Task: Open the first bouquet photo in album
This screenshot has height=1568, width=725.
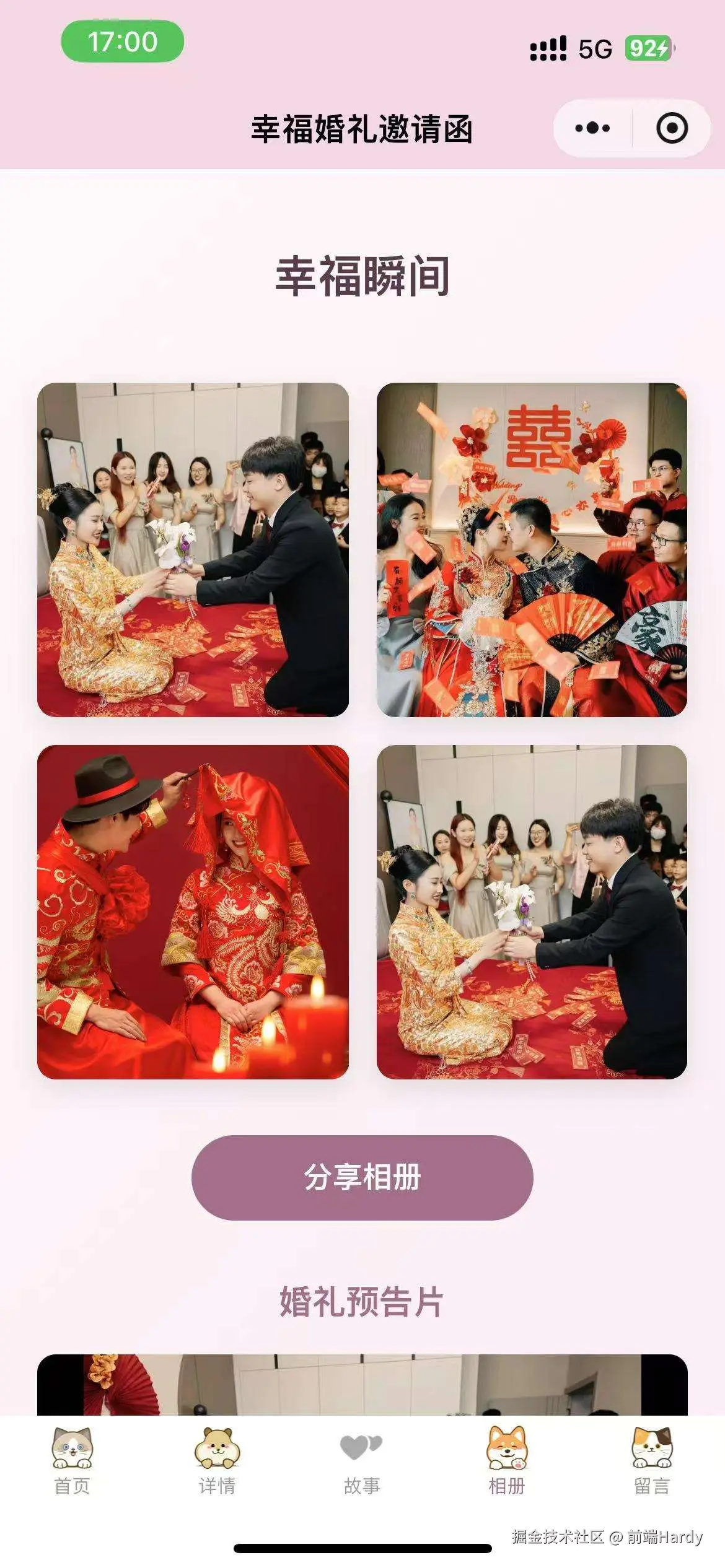Action: pos(193,550)
